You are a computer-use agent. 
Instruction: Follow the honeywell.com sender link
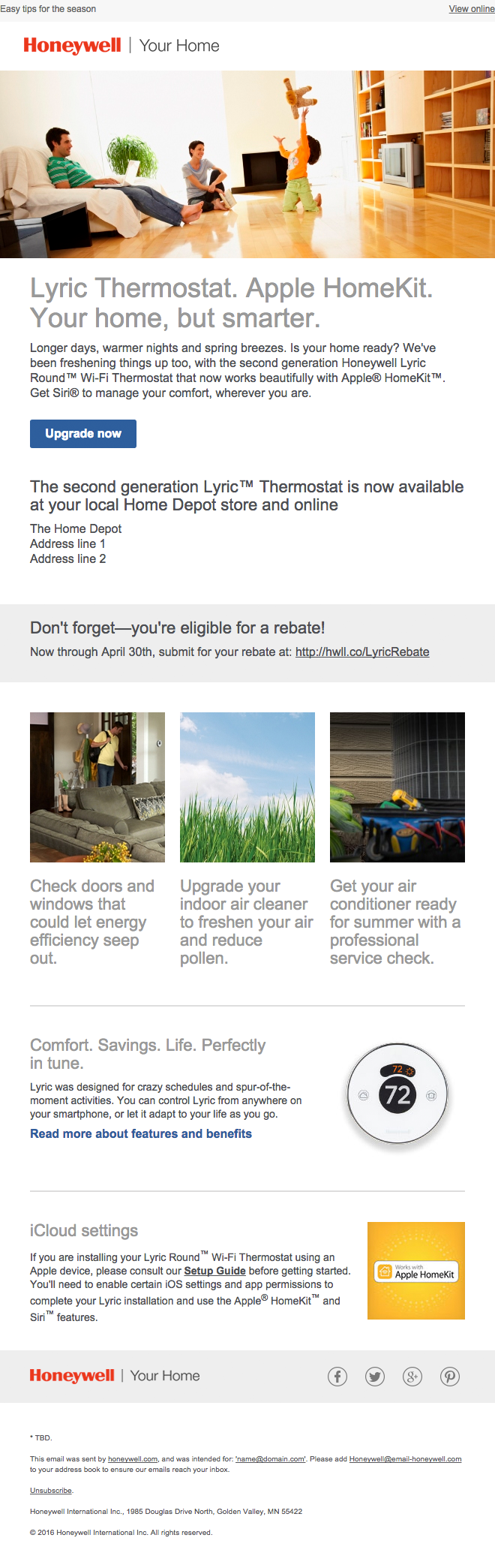click(x=133, y=1459)
